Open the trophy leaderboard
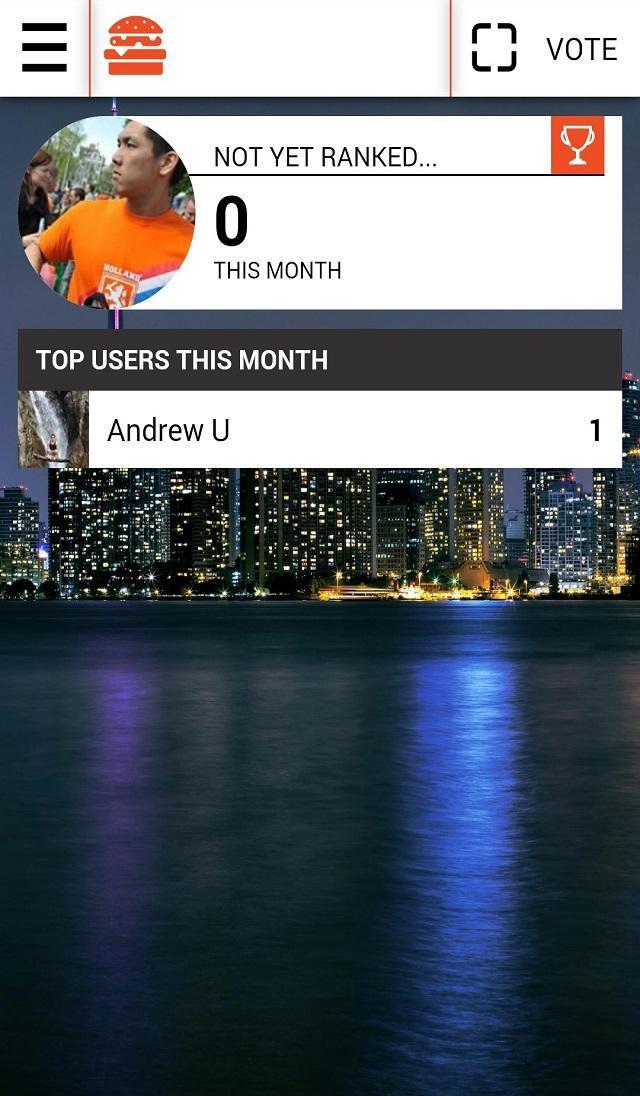Viewport: 640px width, 1096px height. tap(577, 145)
